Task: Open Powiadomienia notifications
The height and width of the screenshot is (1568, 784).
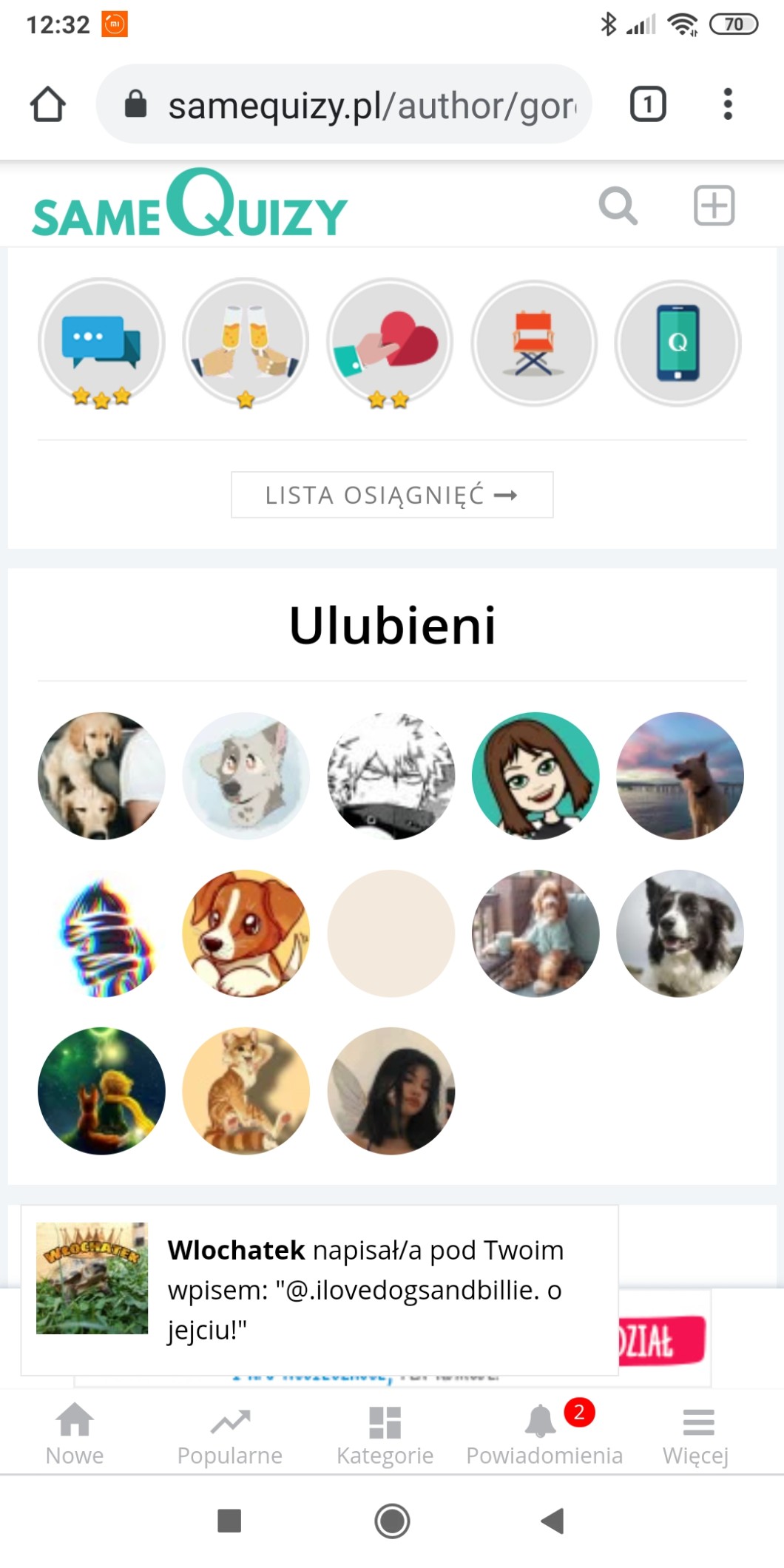Action: 544,1433
